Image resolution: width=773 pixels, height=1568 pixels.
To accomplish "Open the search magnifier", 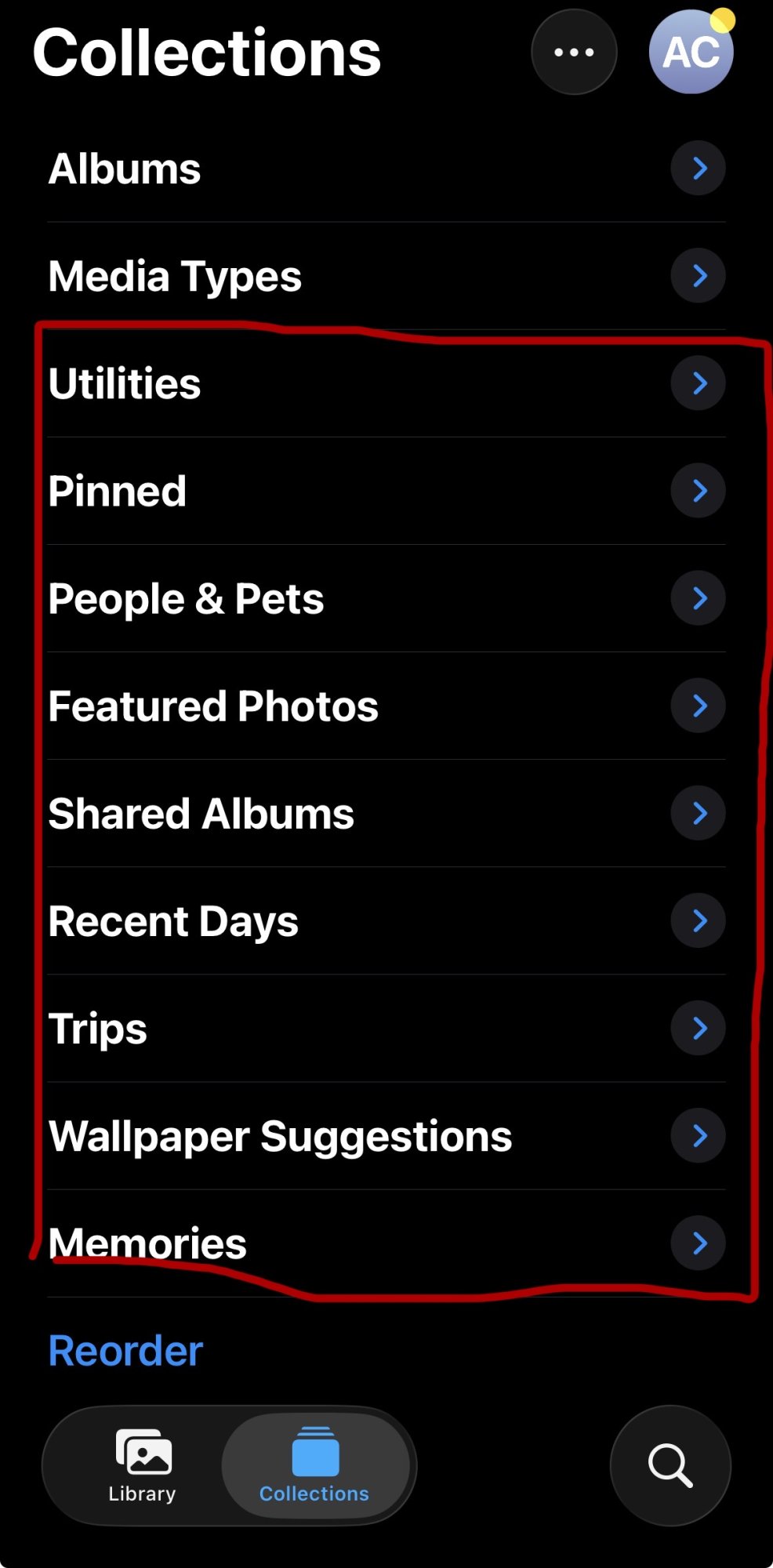I will coord(670,1465).
